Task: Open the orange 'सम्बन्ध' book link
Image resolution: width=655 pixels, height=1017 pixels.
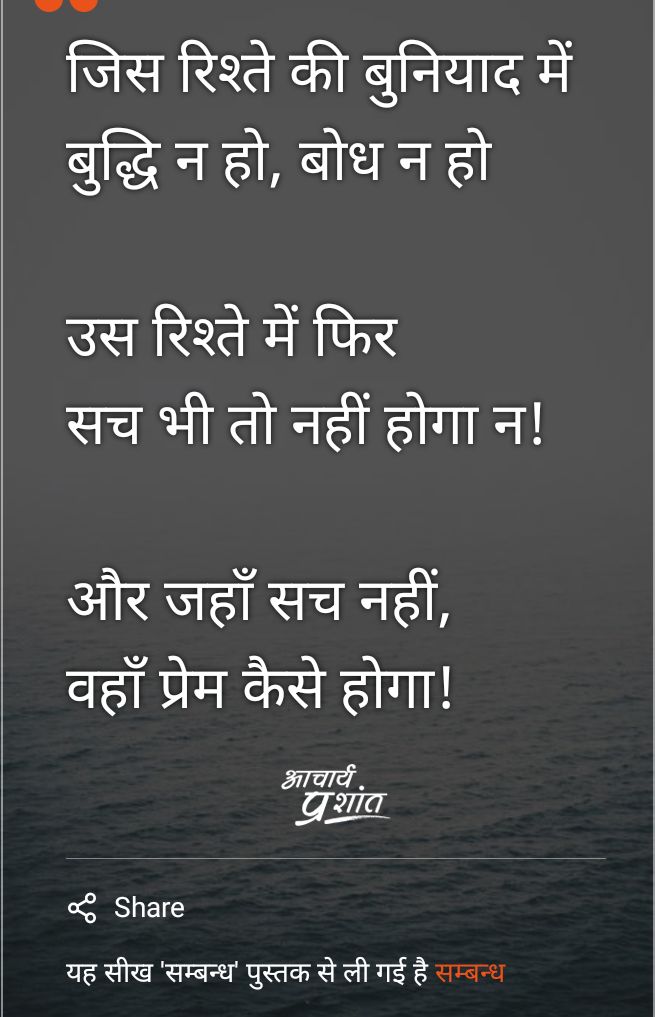Action: click(470, 971)
